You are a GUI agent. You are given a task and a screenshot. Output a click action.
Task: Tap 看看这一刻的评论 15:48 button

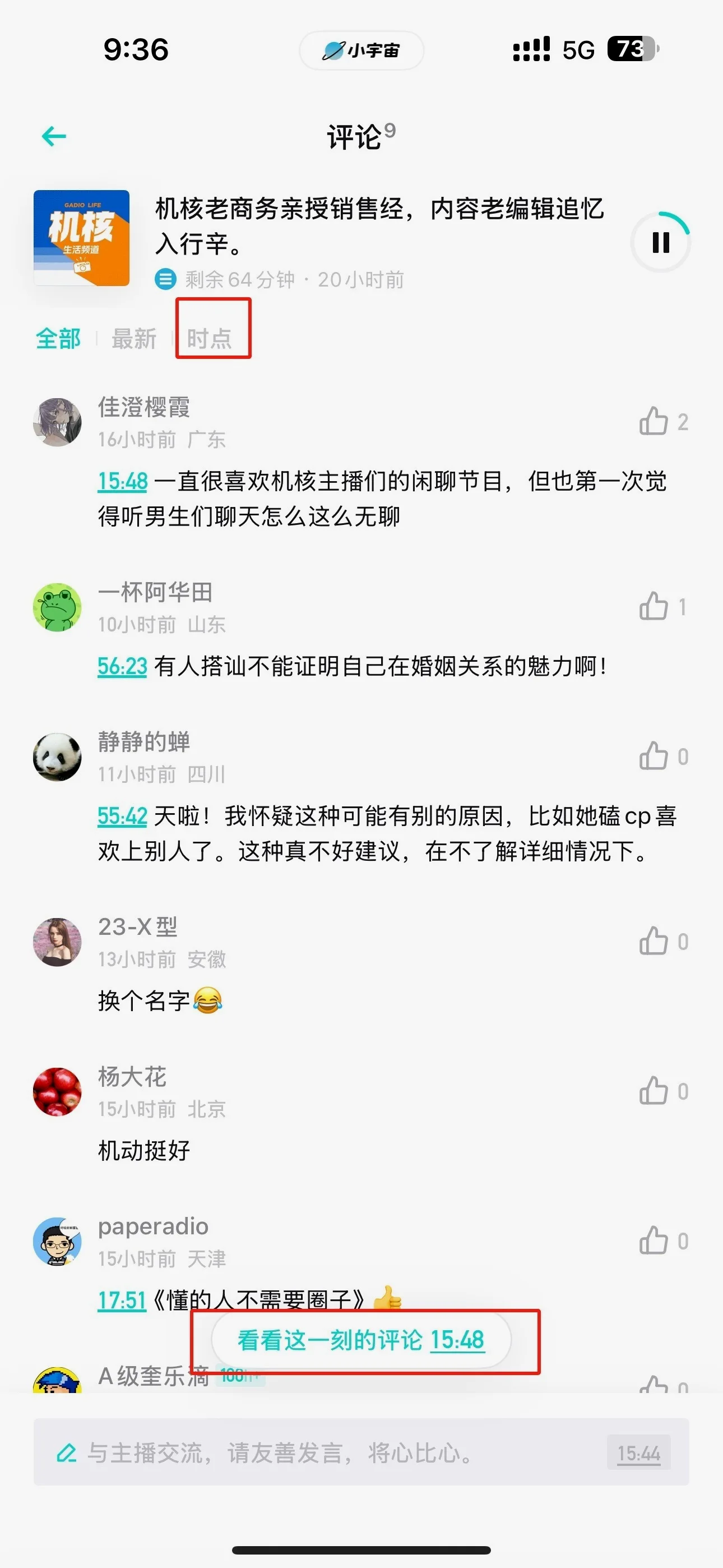coord(361,1340)
